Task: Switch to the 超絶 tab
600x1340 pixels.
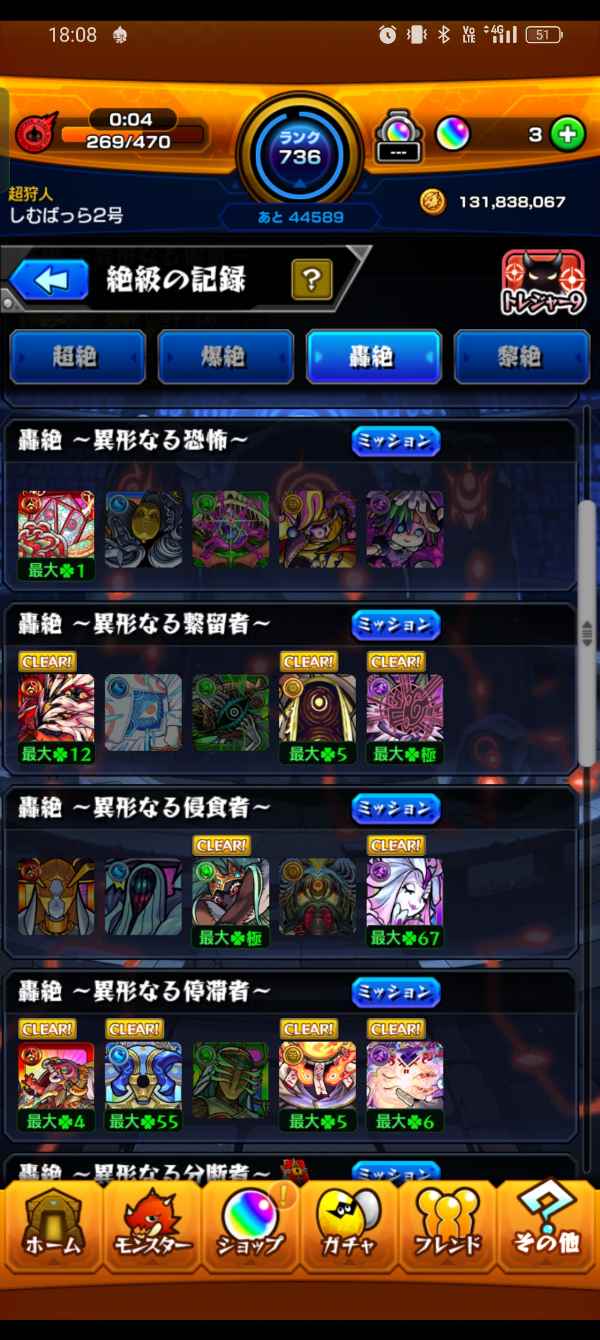Action: click(x=78, y=357)
